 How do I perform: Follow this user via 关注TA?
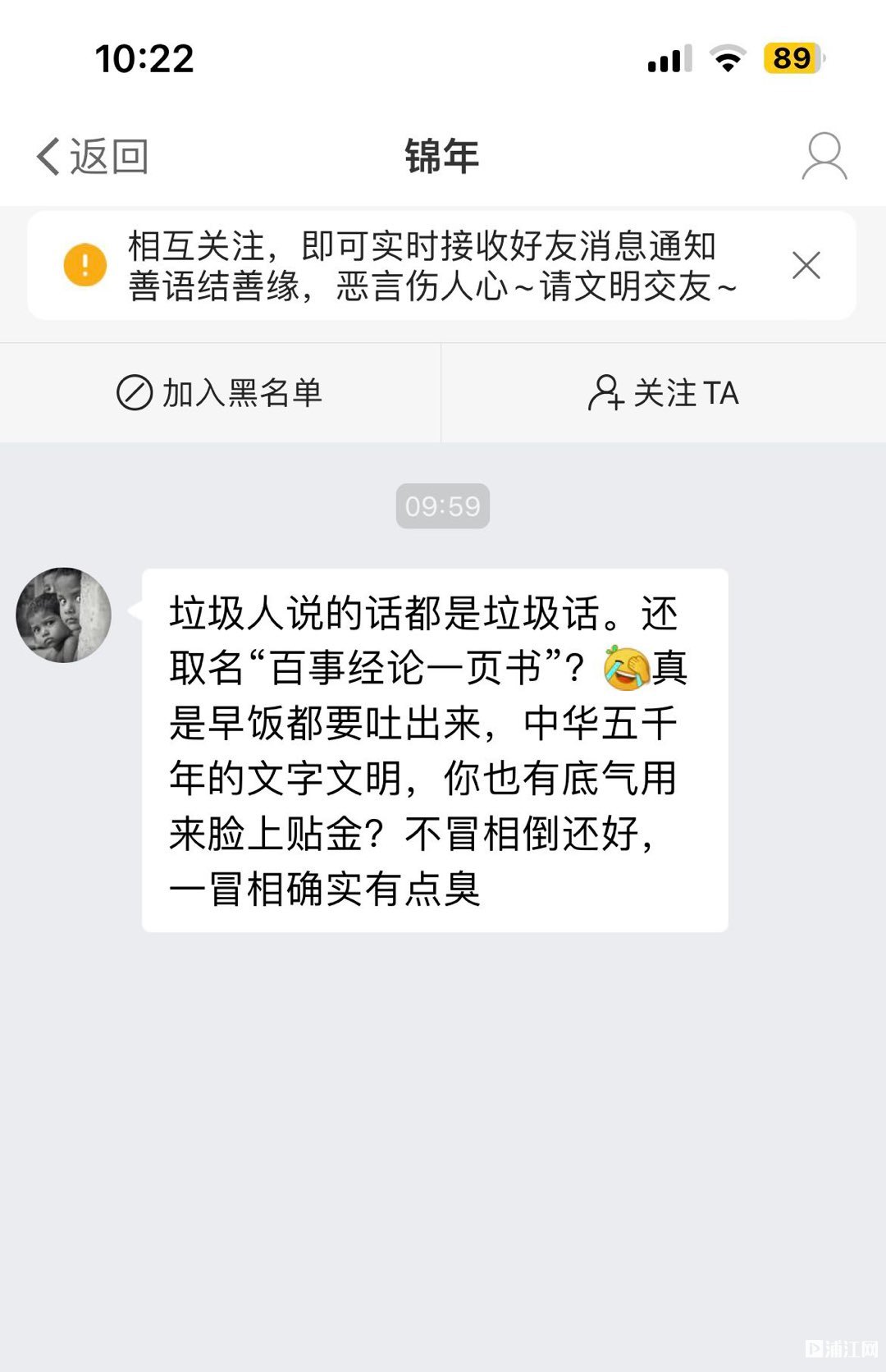664,393
